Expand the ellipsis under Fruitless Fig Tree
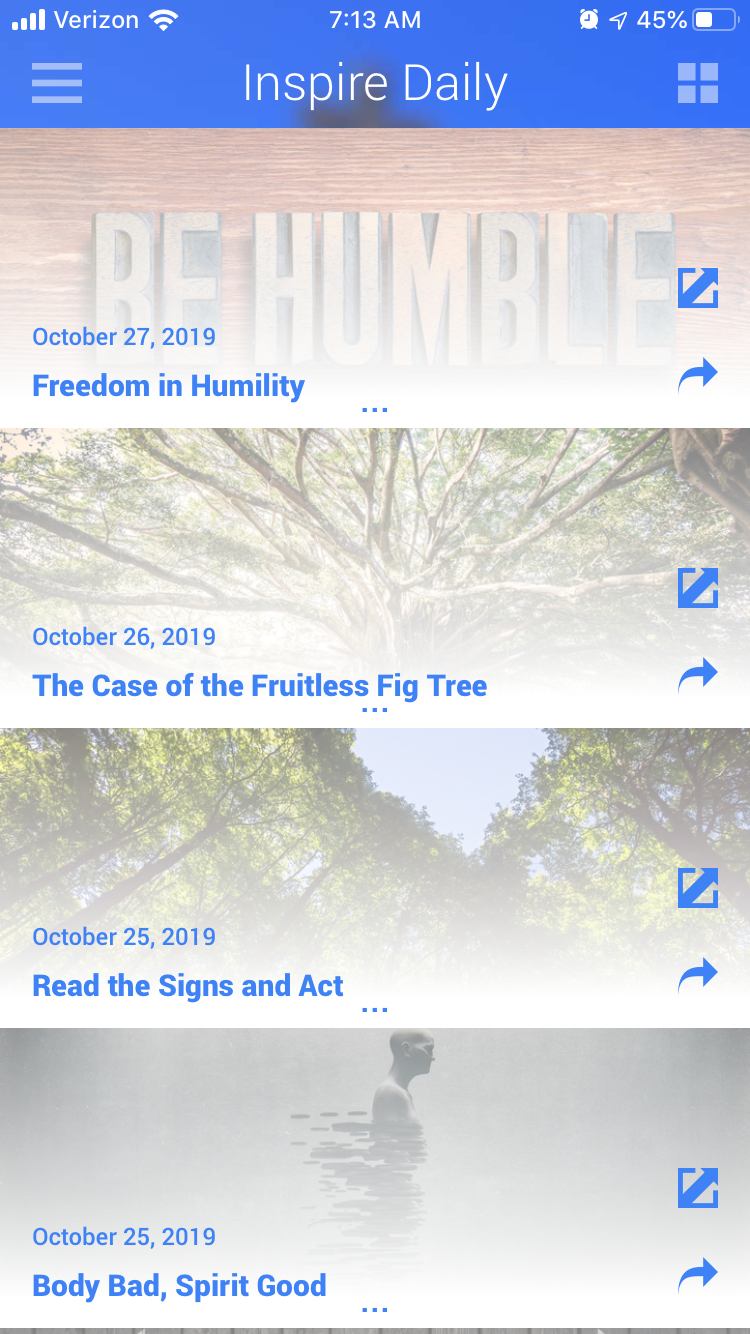This screenshot has width=750, height=1334. (374, 710)
